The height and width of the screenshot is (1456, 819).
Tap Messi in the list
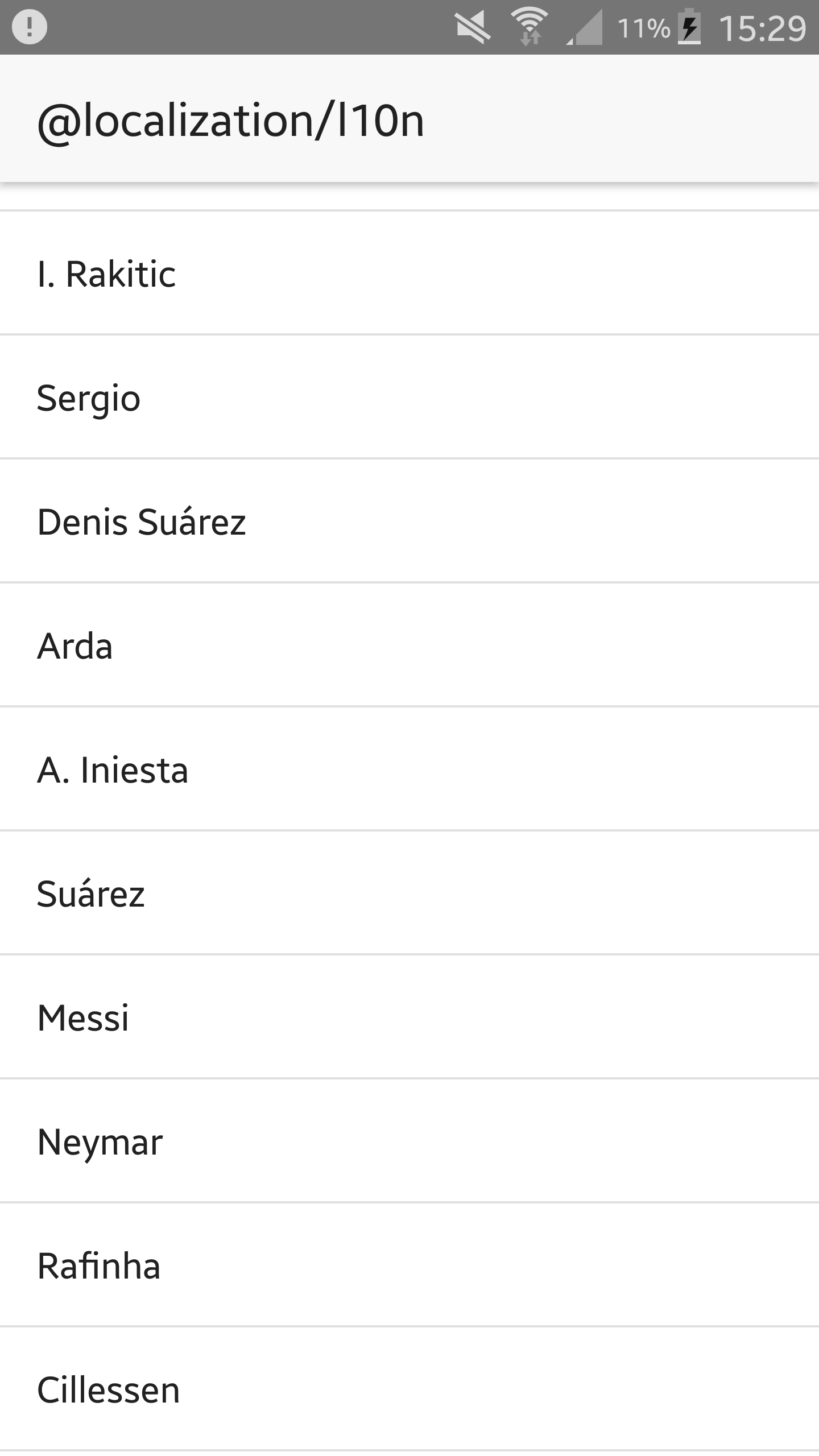pyautogui.click(x=409, y=1017)
